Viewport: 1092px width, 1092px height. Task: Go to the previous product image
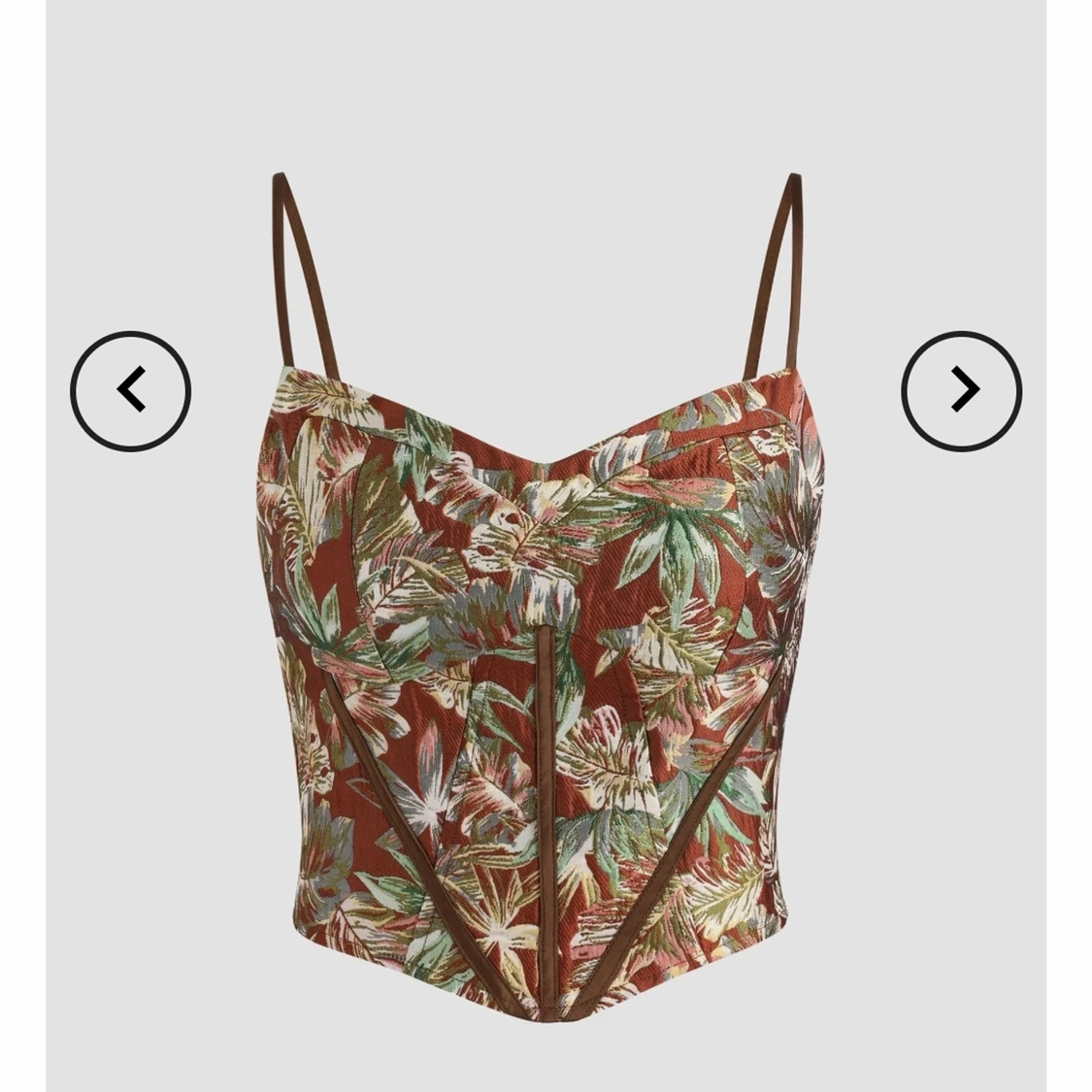tap(130, 391)
